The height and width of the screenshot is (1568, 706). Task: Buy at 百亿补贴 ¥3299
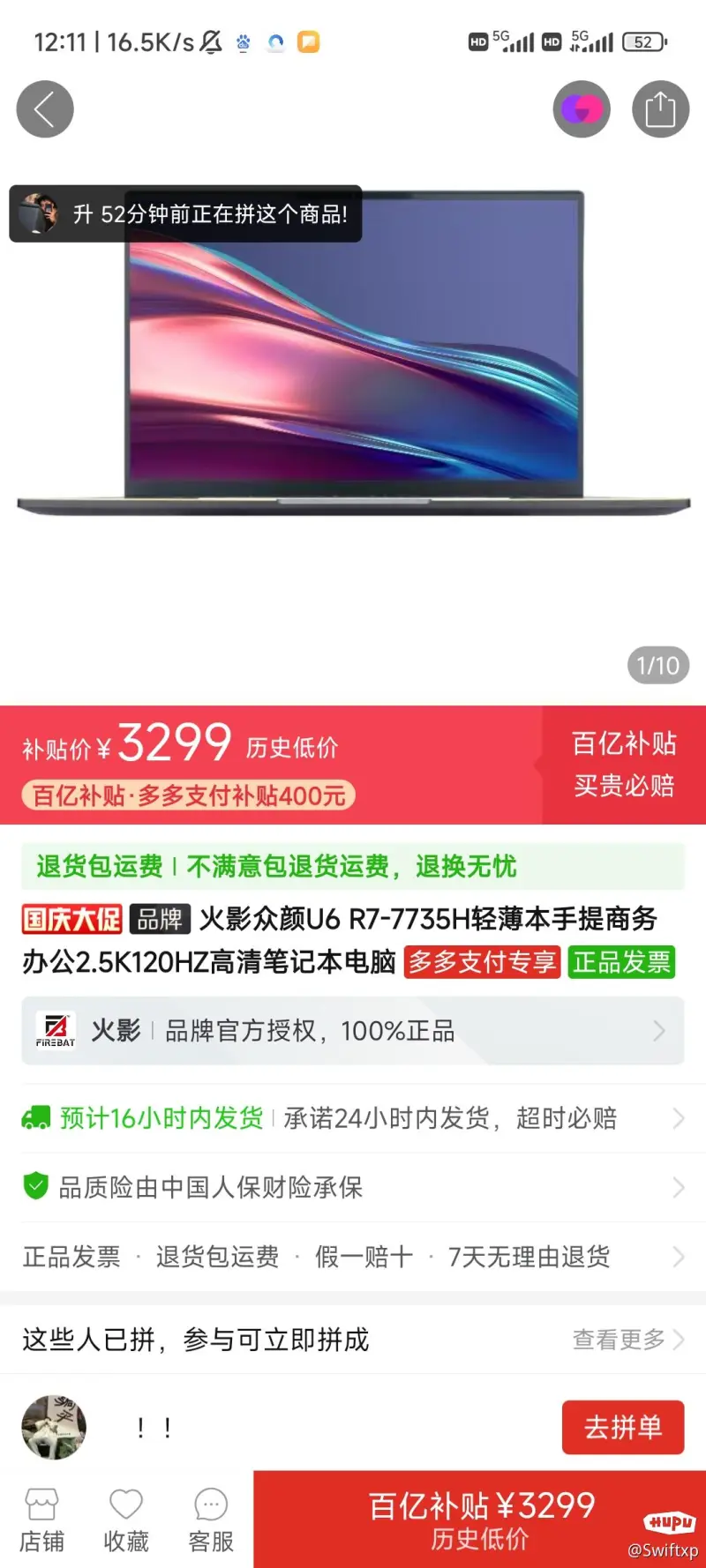pos(480,1519)
